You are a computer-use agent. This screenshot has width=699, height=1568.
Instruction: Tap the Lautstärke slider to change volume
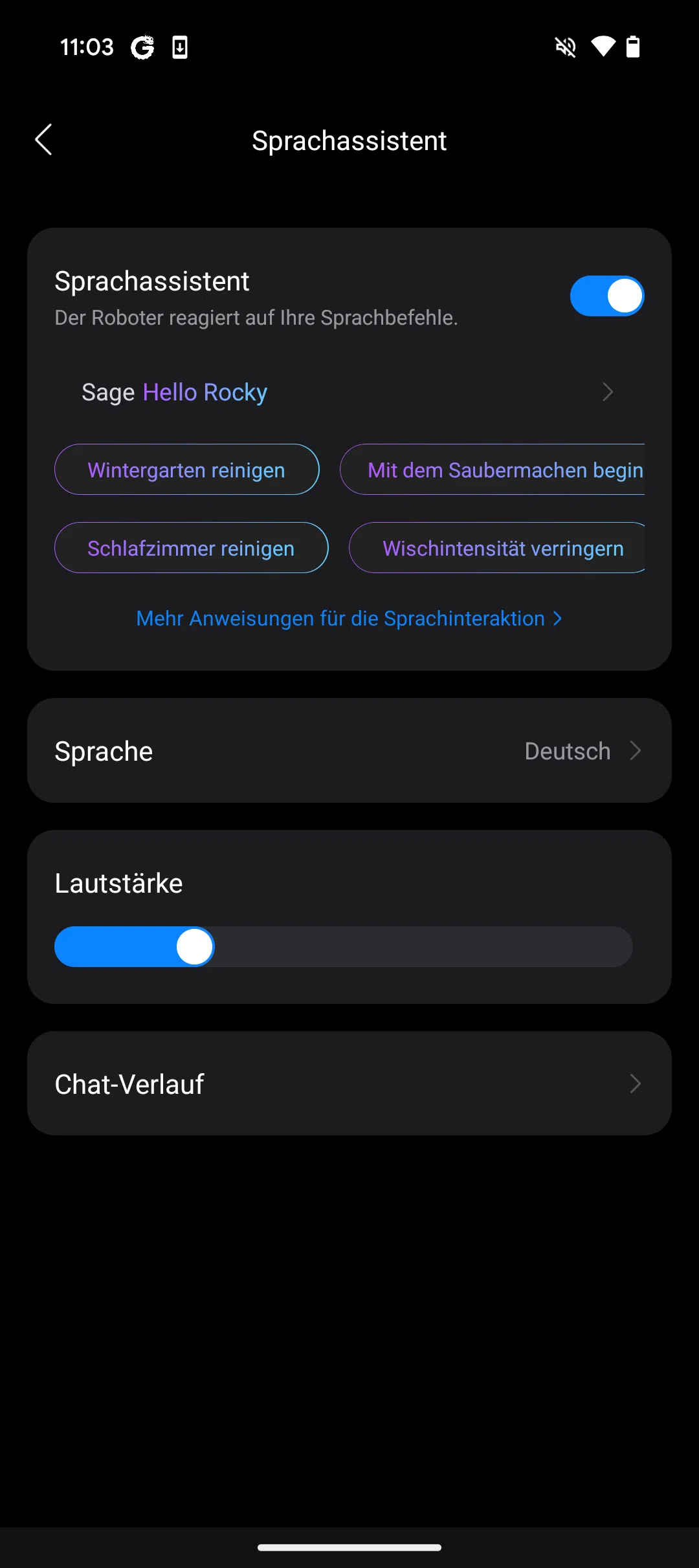coord(344,947)
